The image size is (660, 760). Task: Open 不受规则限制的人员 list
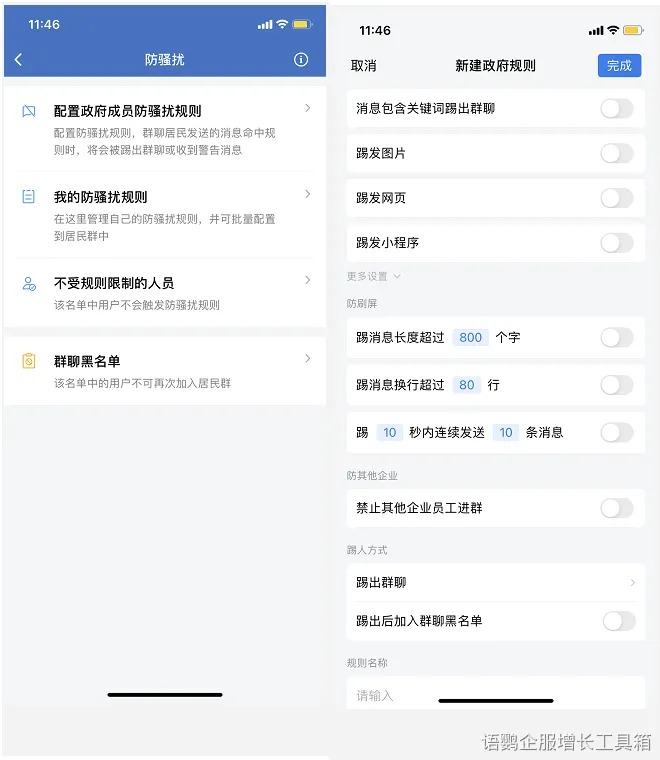point(165,293)
